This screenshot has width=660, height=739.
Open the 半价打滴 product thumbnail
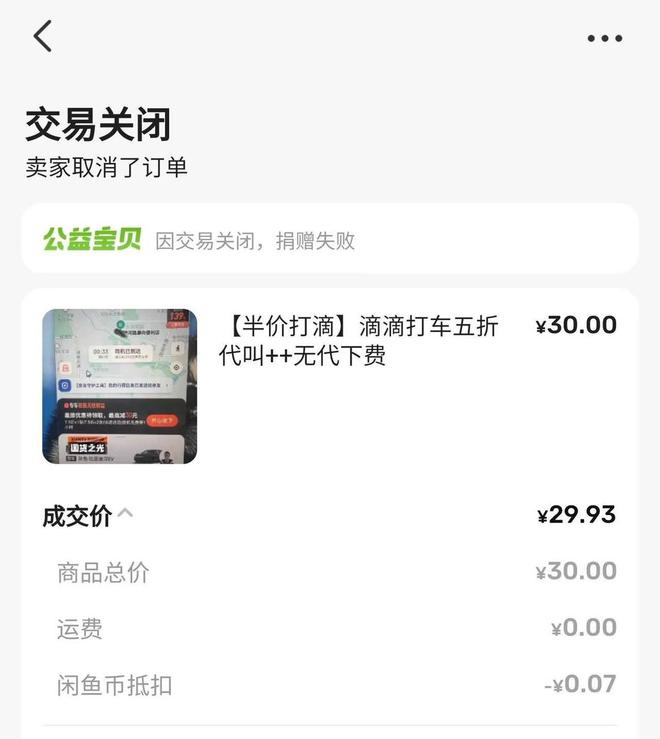coord(120,386)
